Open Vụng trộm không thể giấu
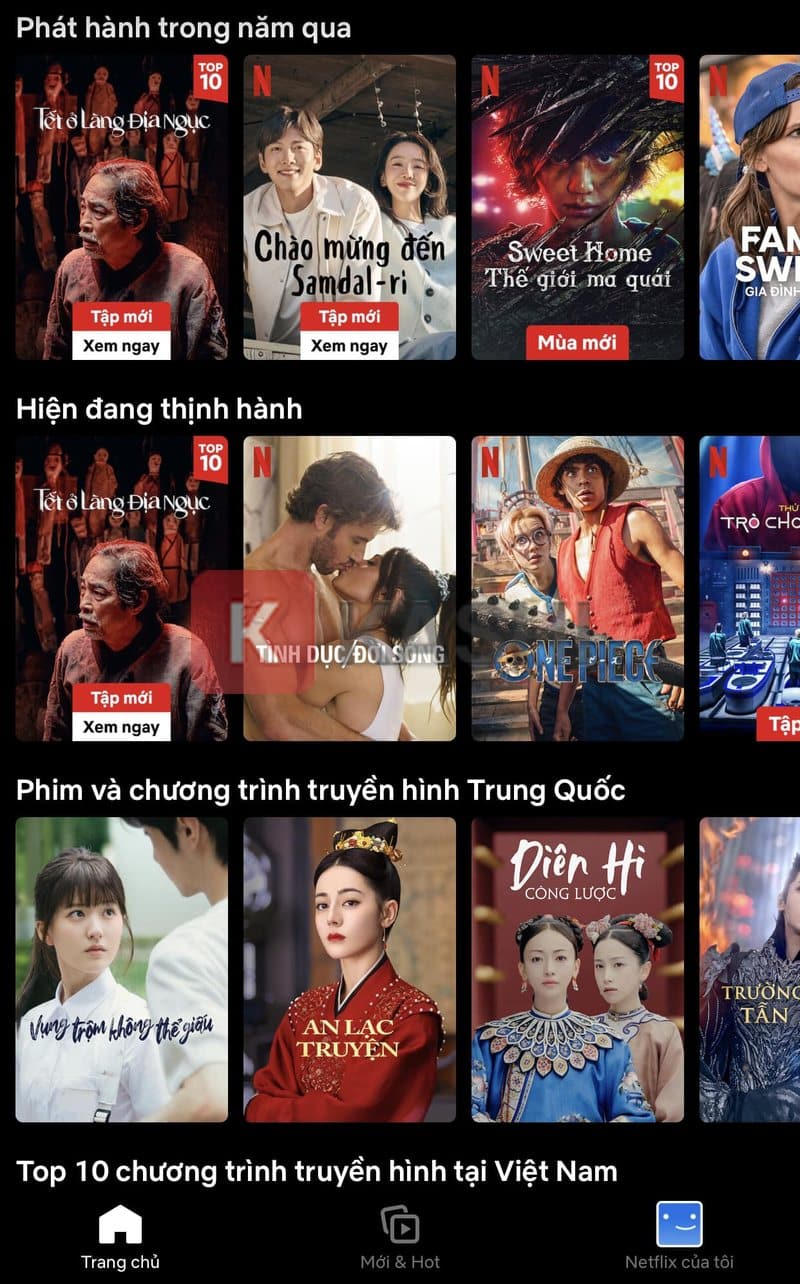 [x=121, y=968]
